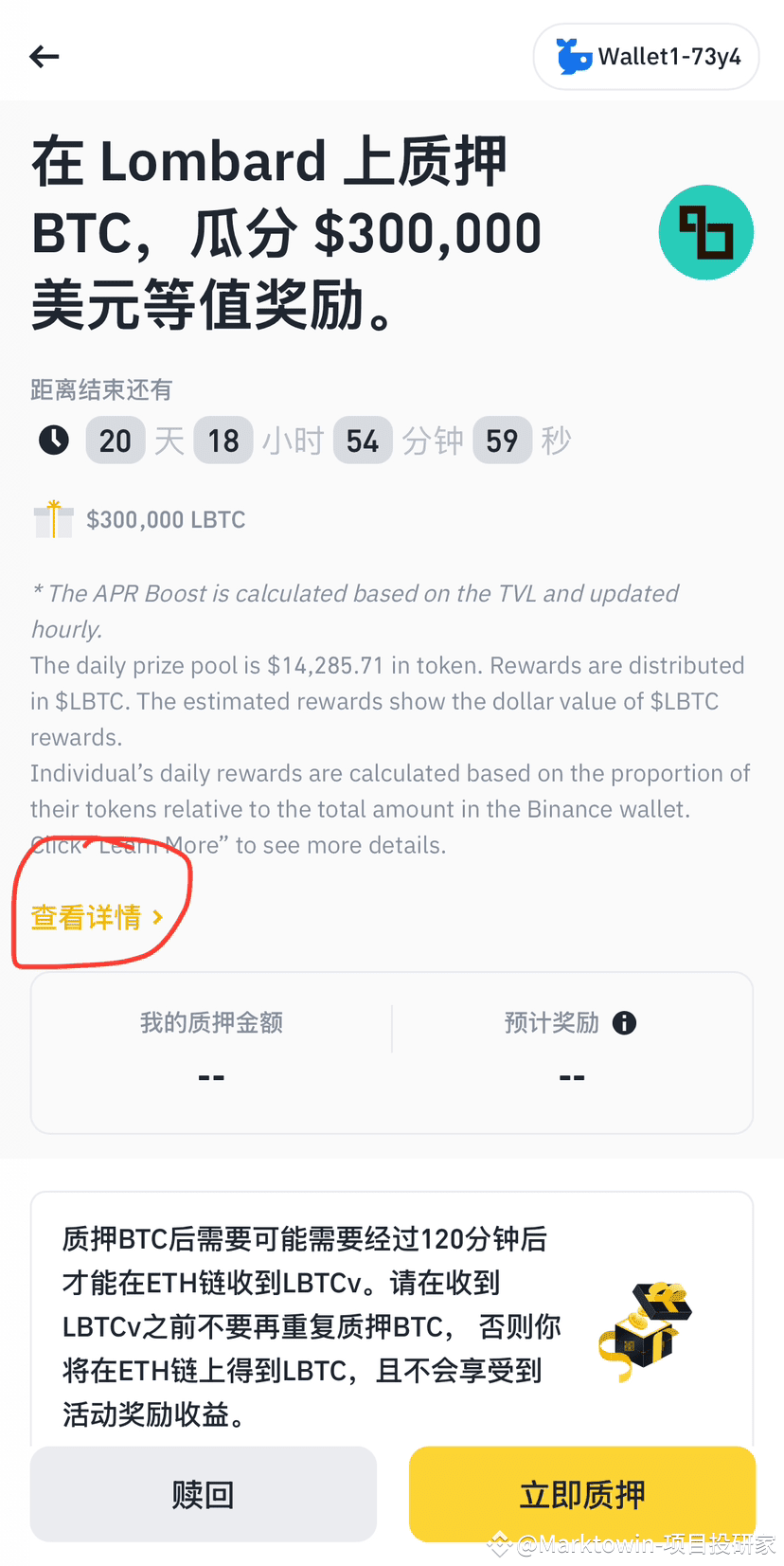Click the clock icon beside the countdown

tap(53, 440)
